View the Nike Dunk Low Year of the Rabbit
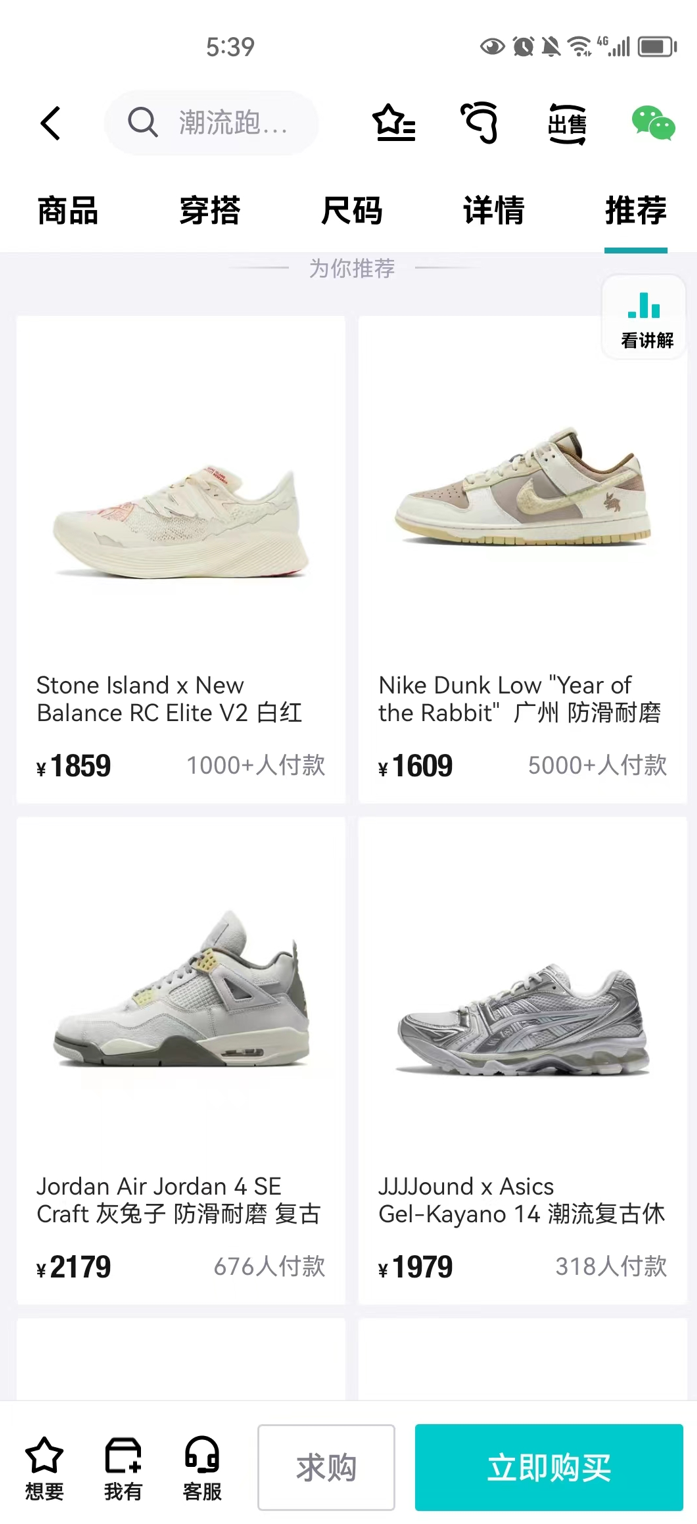This screenshot has height=1524, width=697. pos(522,559)
